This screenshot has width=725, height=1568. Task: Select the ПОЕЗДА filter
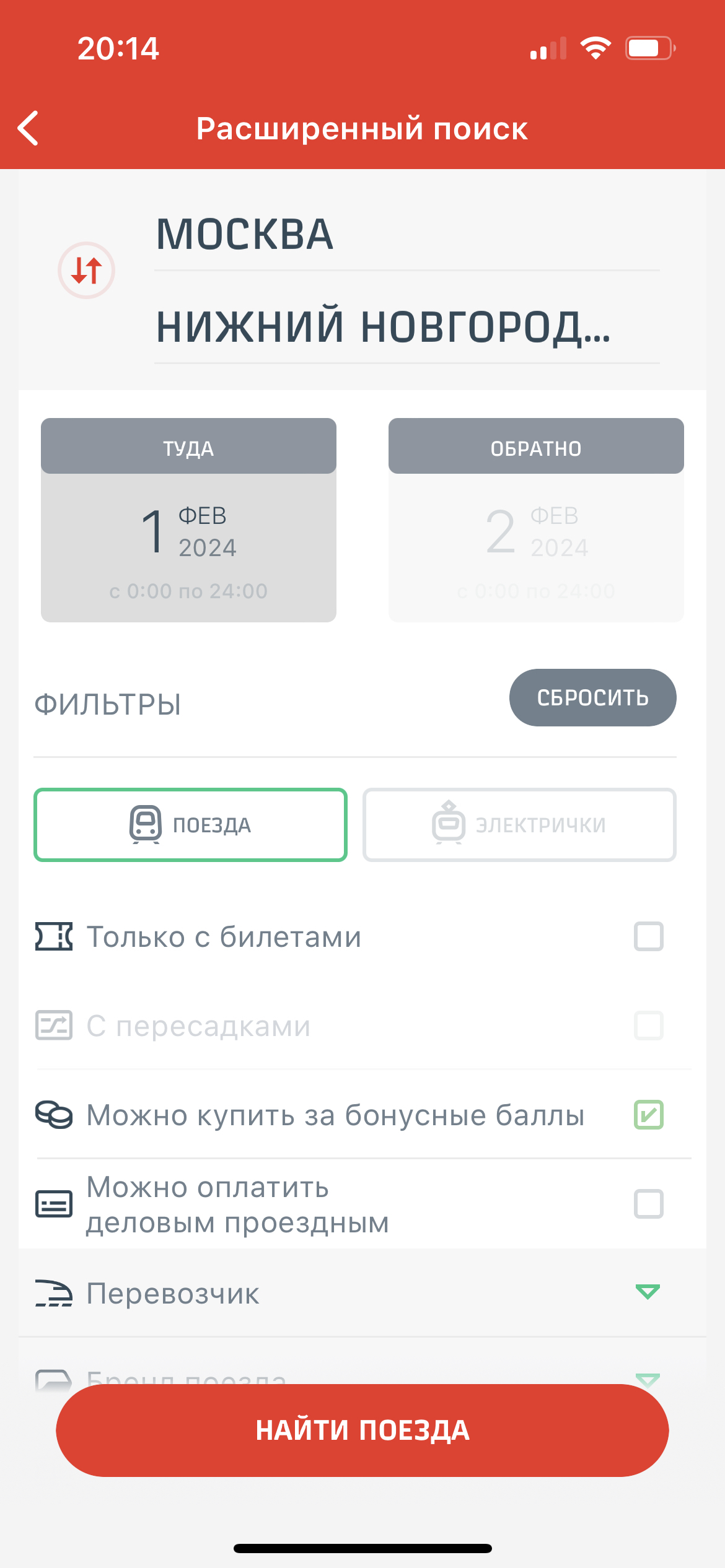click(x=190, y=825)
